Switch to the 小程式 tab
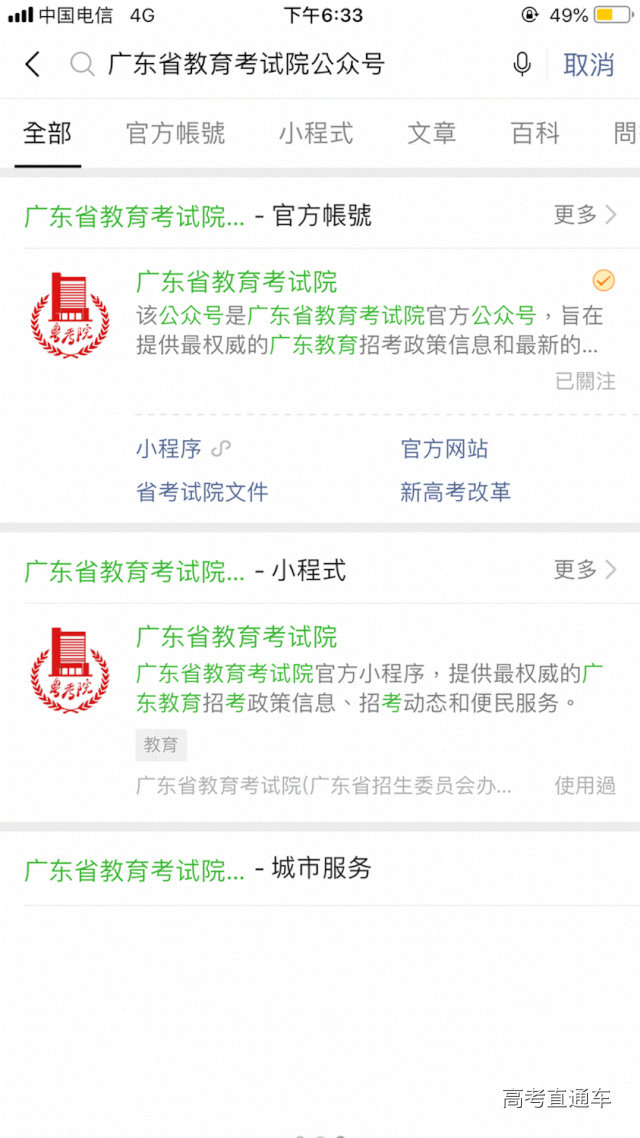640x1138 pixels. (316, 133)
